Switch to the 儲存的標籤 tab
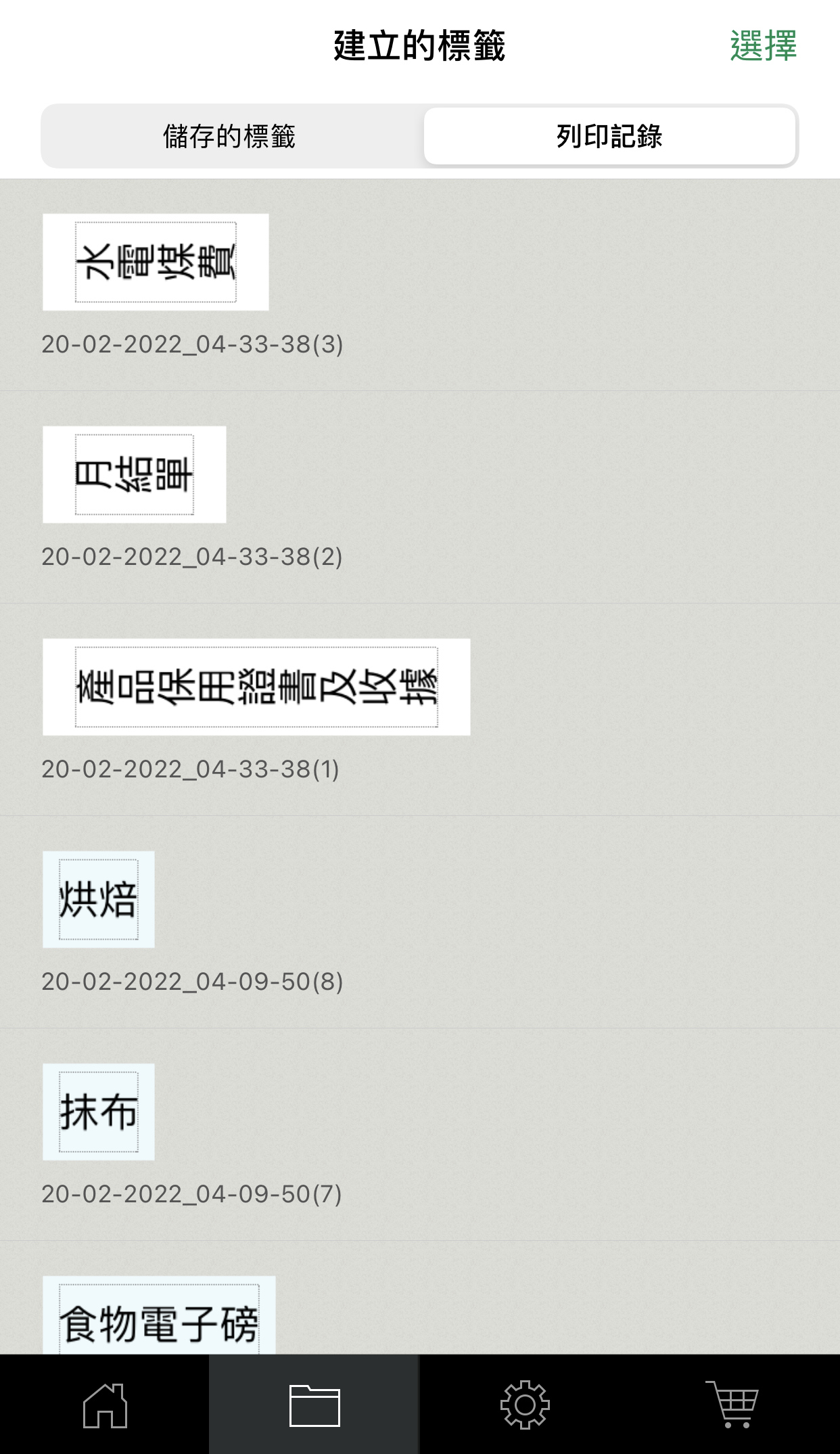The image size is (840, 1454). click(x=230, y=136)
